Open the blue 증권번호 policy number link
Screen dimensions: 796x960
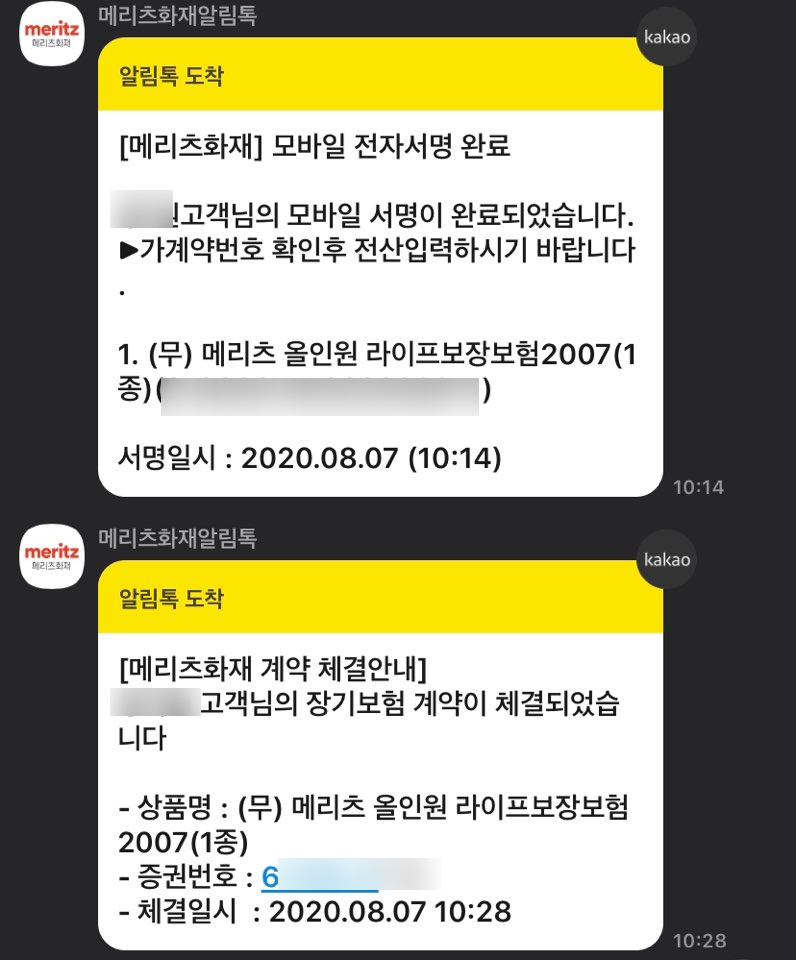(x=320, y=877)
